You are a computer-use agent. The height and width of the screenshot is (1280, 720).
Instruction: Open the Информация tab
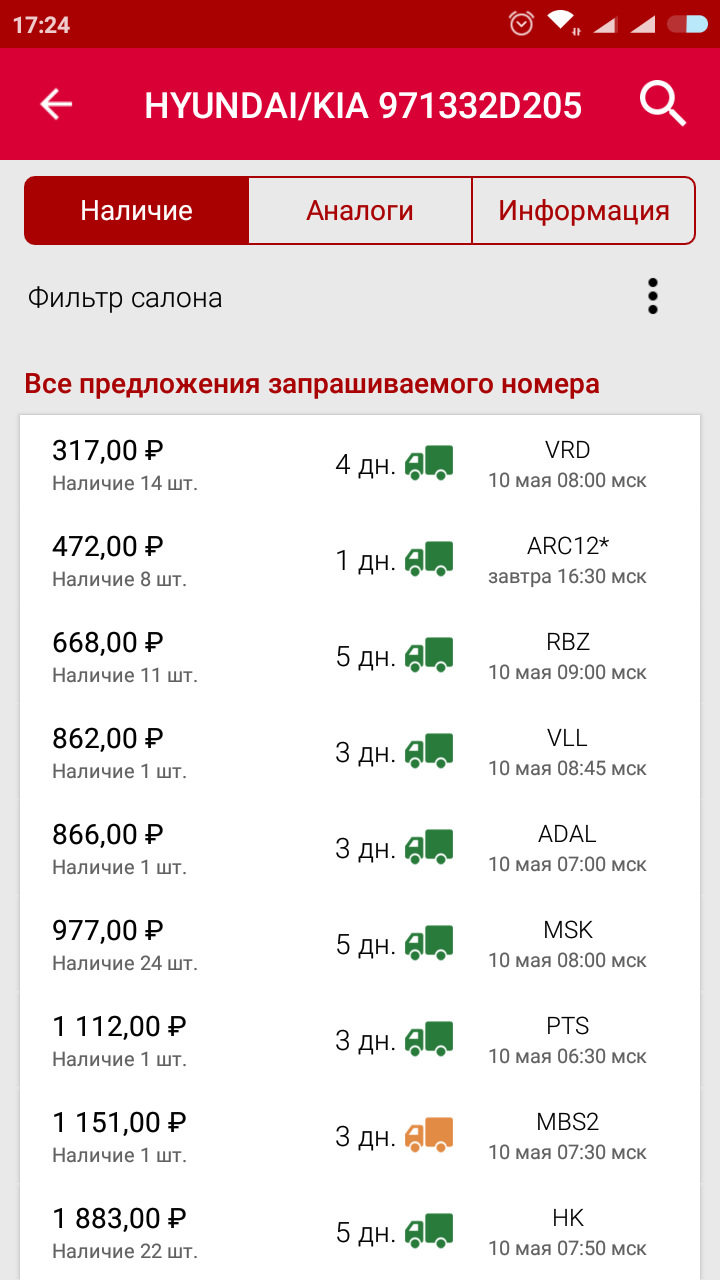tap(583, 211)
